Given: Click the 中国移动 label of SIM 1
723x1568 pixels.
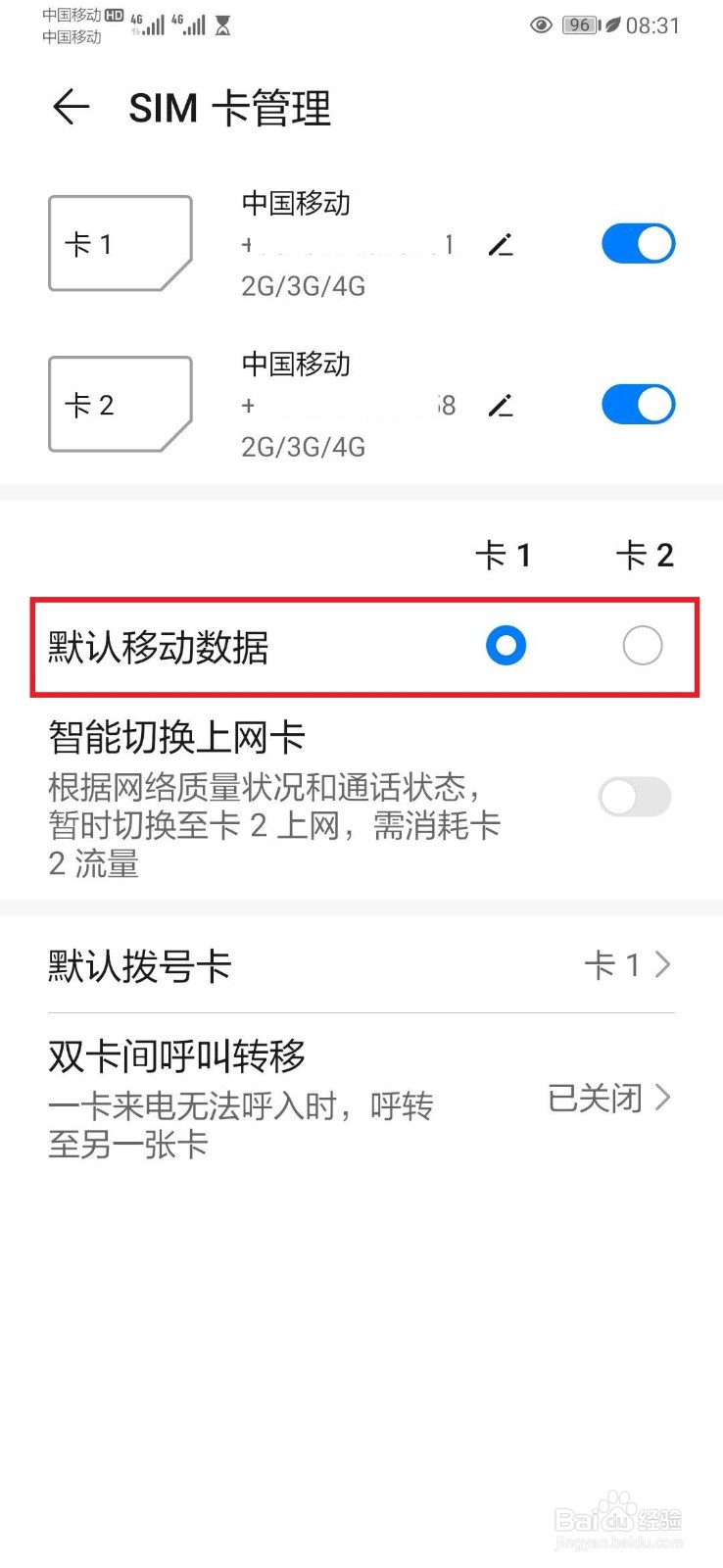Looking at the screenshot, I should (x=296, y=204).
